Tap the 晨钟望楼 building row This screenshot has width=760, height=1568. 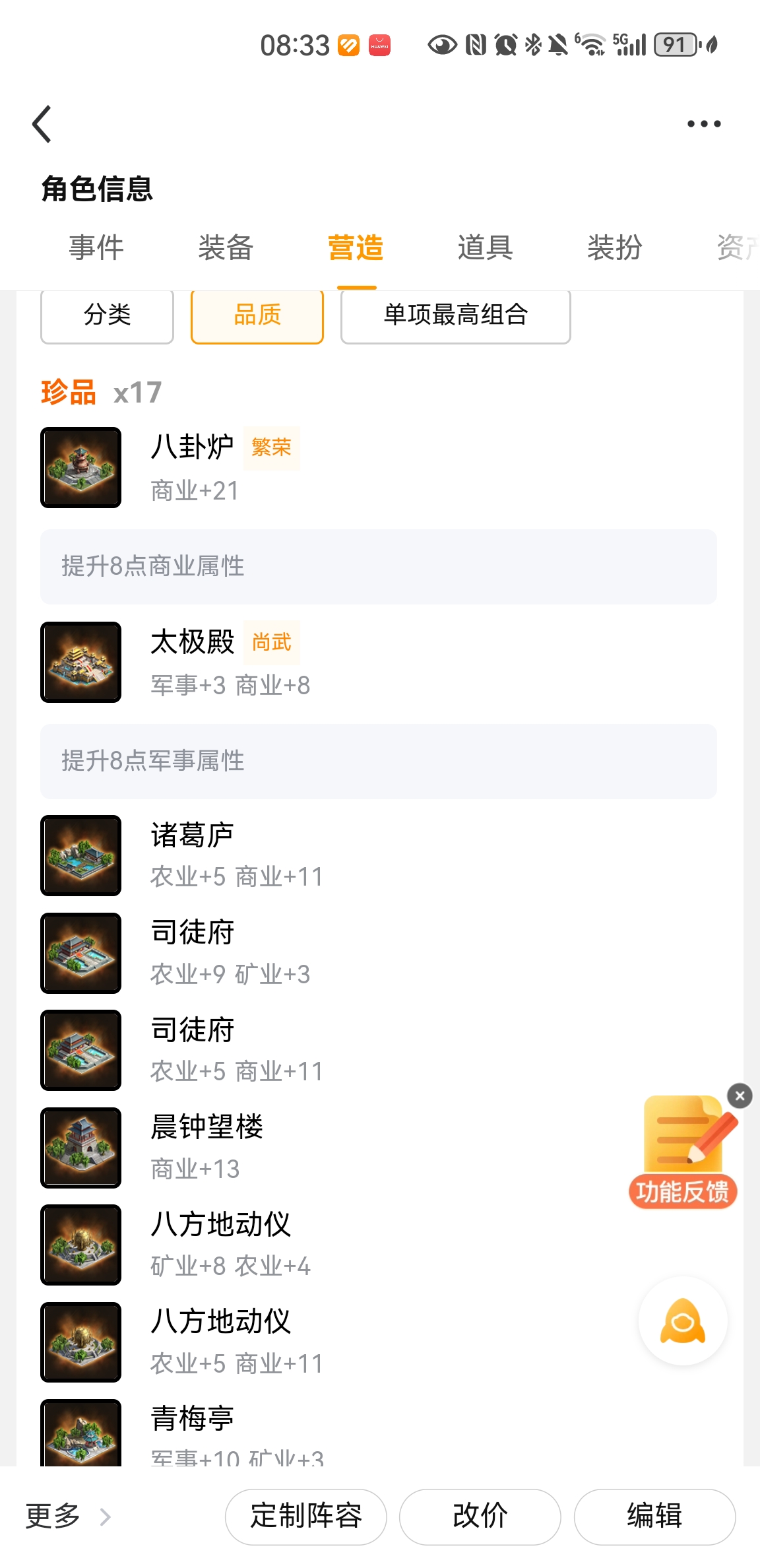tap(206, 1148)
